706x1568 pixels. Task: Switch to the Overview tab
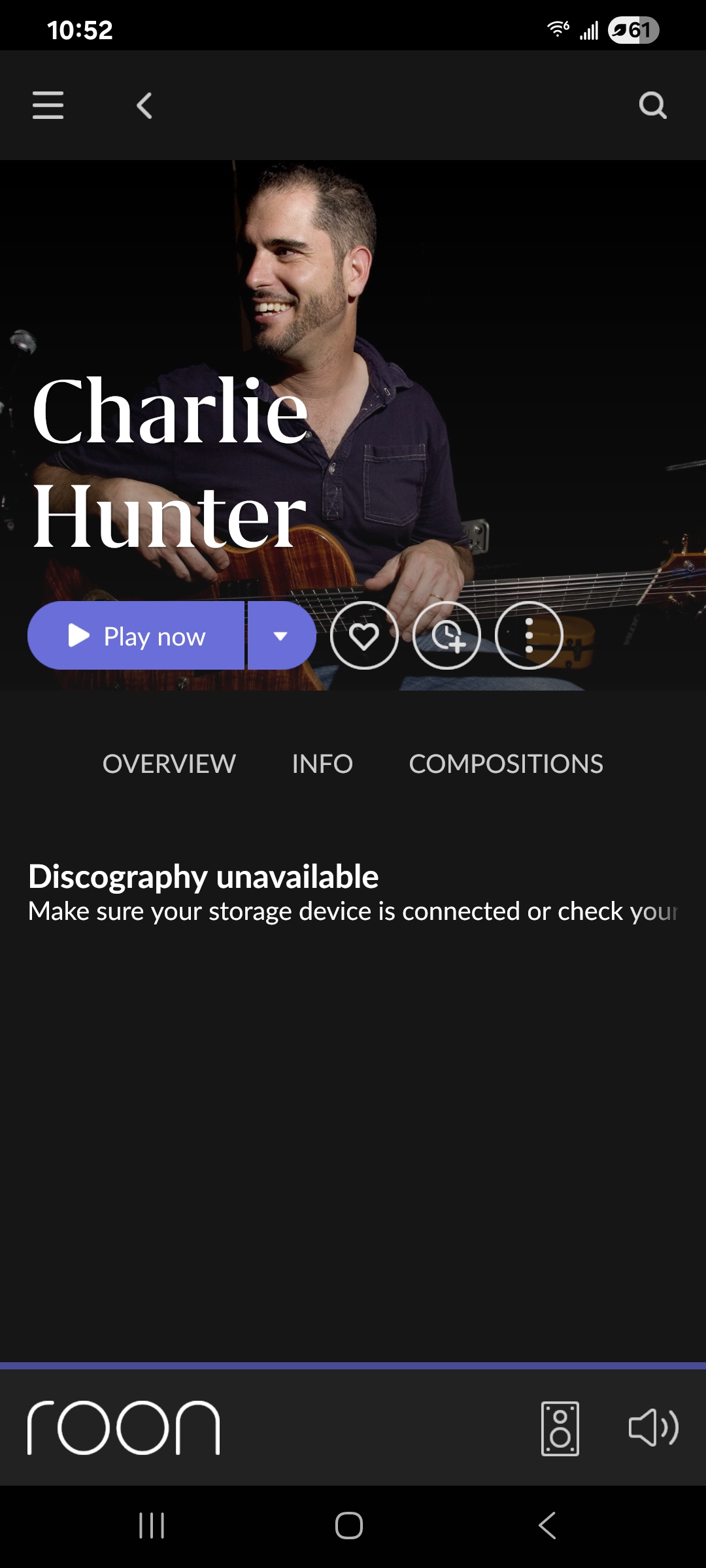pos(169,764)
